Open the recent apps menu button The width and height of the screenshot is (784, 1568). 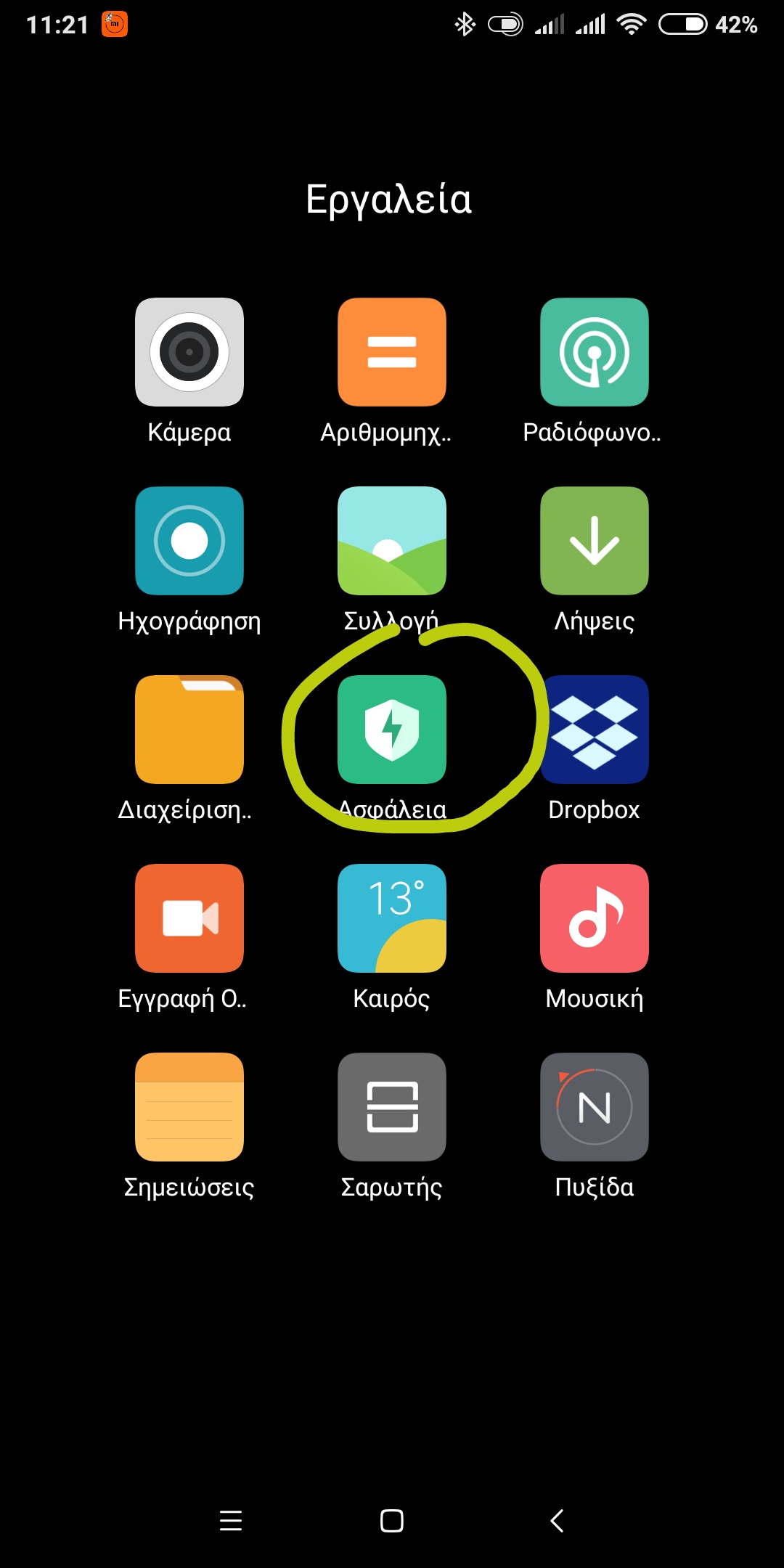(231, 1520)
